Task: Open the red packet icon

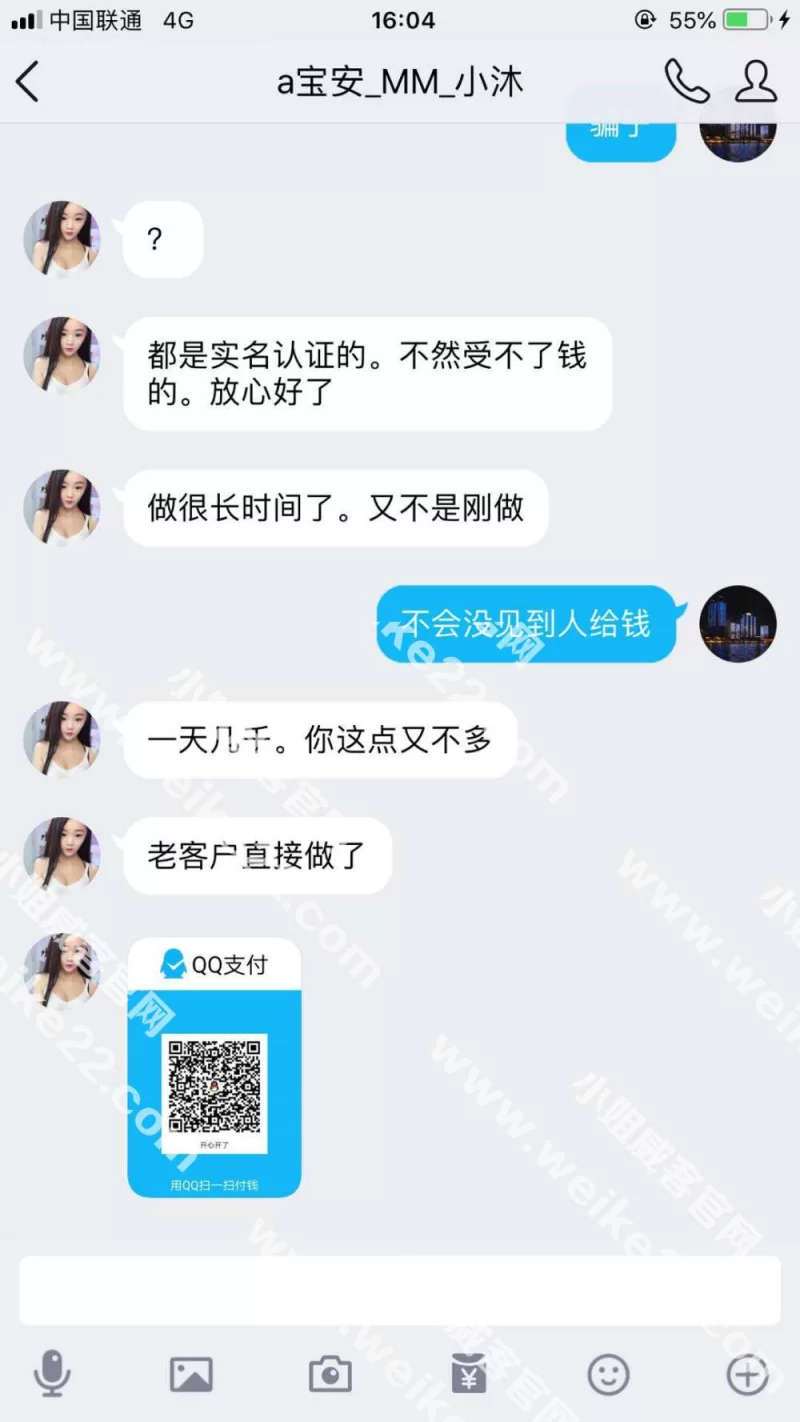Action: [x=469, y=1375]
